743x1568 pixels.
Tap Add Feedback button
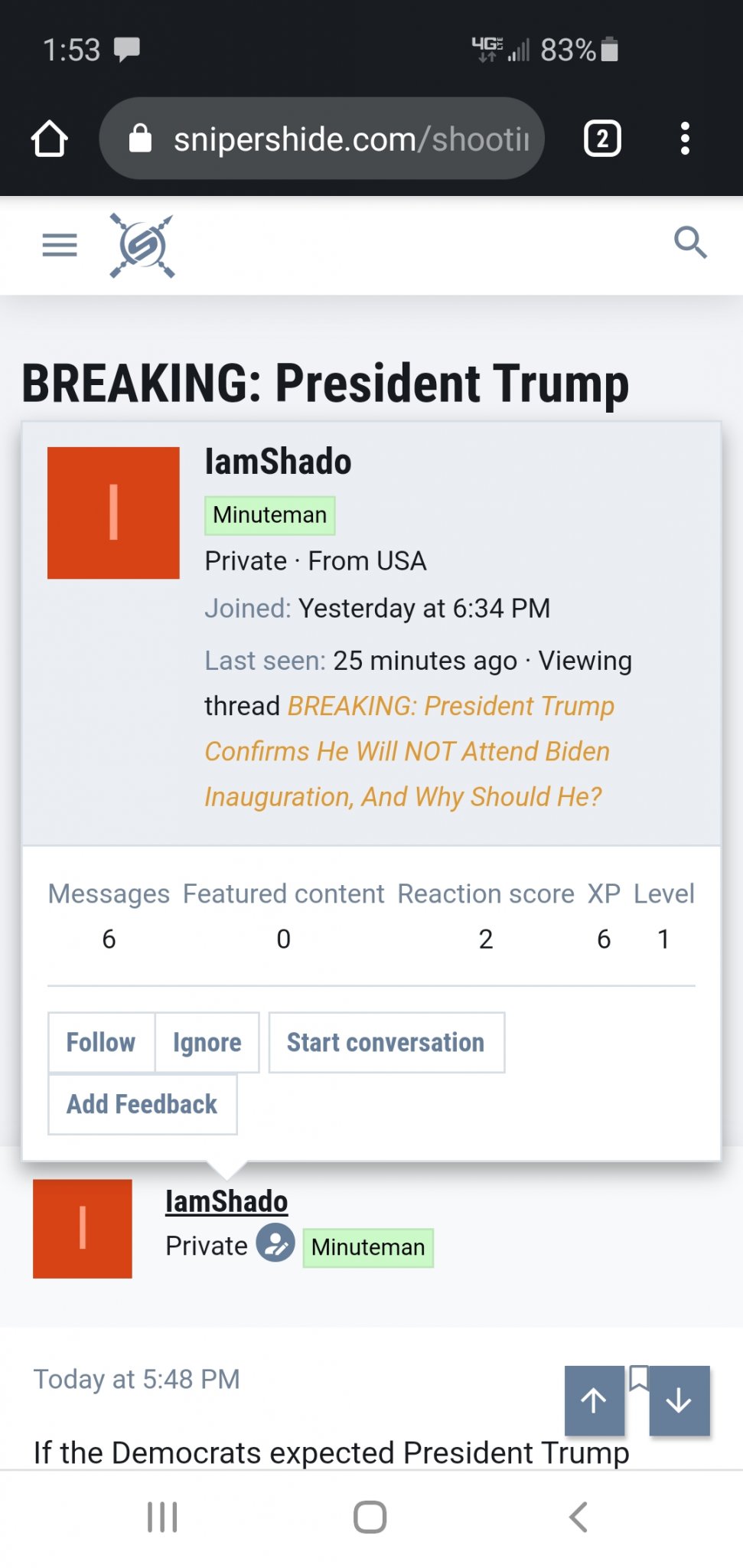[x=142, y=1104]
